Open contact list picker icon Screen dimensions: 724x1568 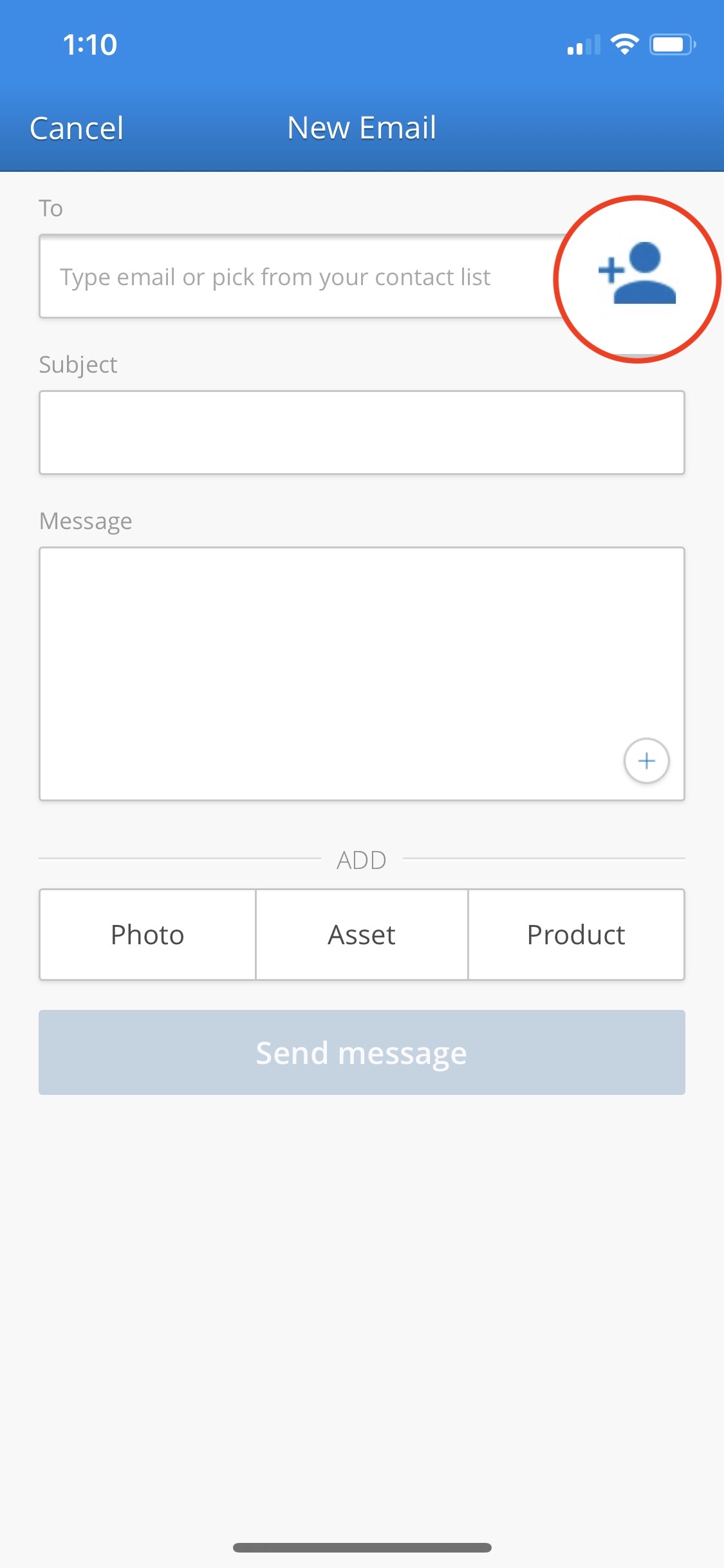pyautogui.click(x=637, y=274)
